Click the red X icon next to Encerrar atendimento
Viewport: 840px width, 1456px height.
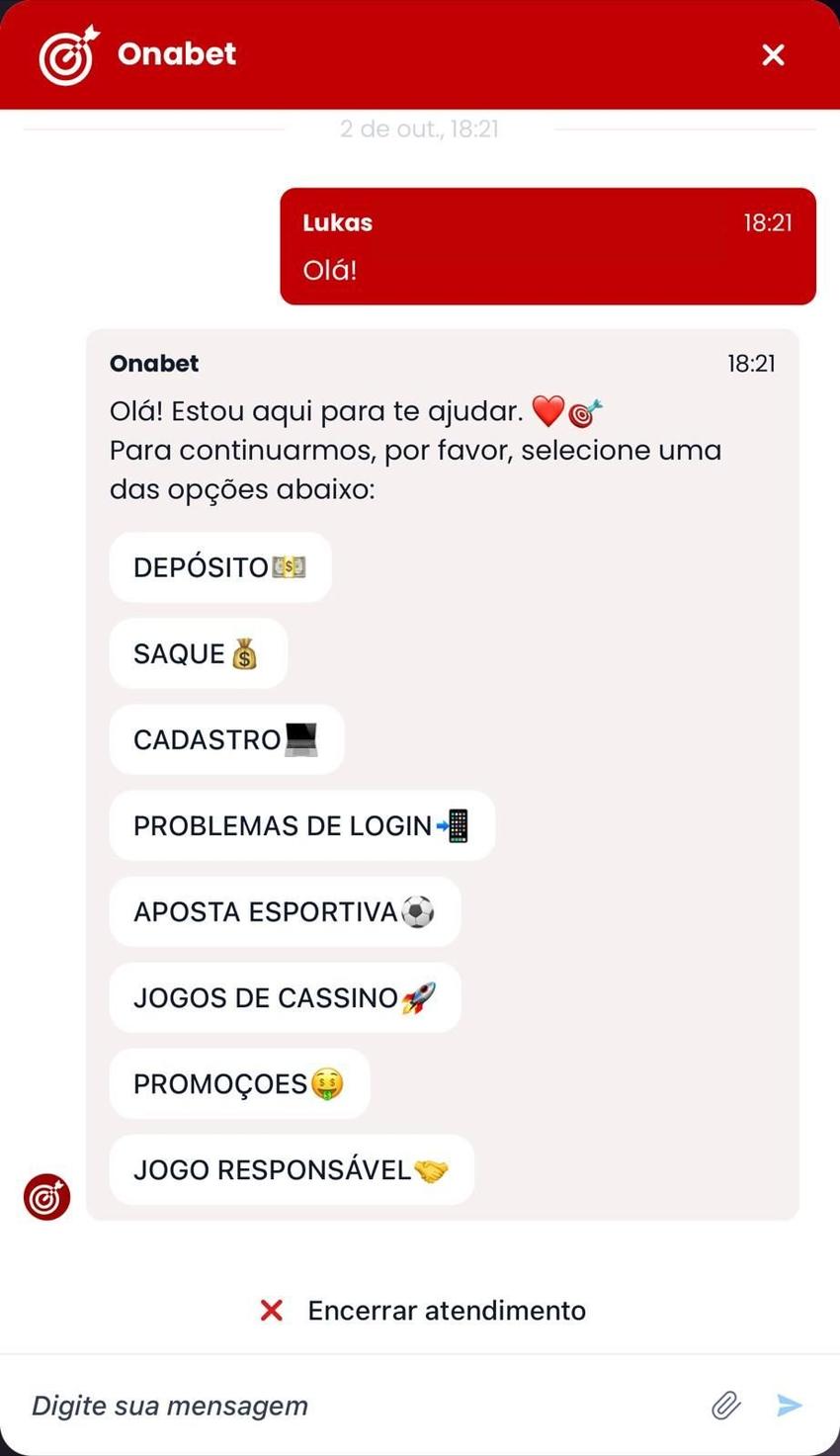(x=271, y=1310)
